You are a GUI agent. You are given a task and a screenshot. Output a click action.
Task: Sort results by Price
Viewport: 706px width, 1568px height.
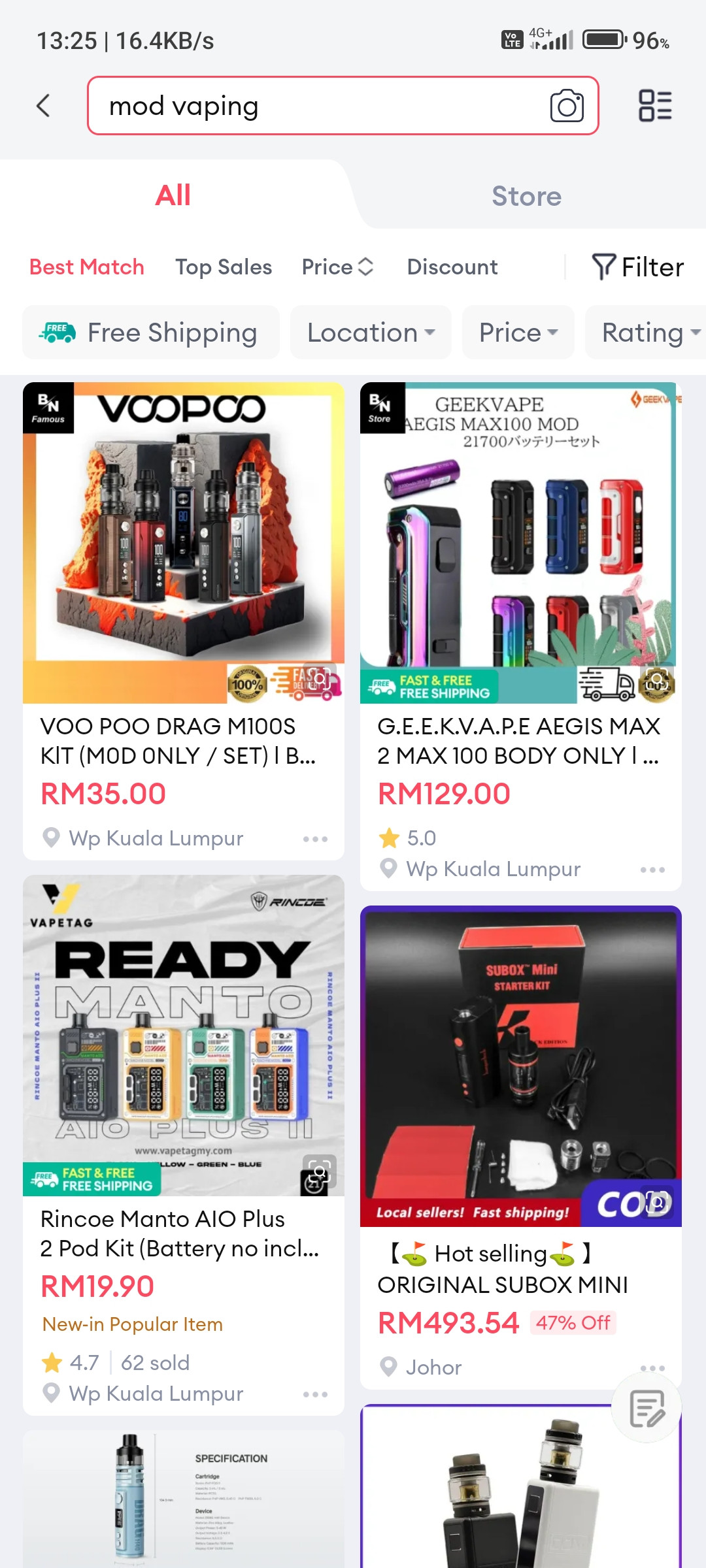[x=337, y=267]
